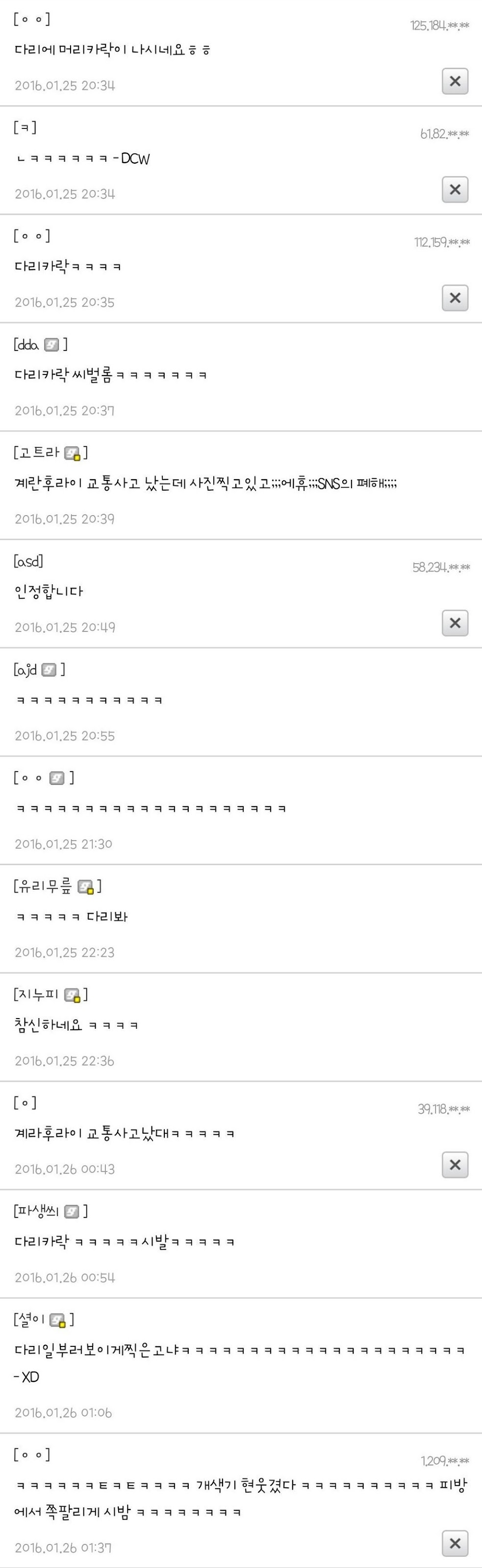Delete asd's "인정합니다" comment
This screenshot has width=482, height=1568.
[x=455, y=623]
